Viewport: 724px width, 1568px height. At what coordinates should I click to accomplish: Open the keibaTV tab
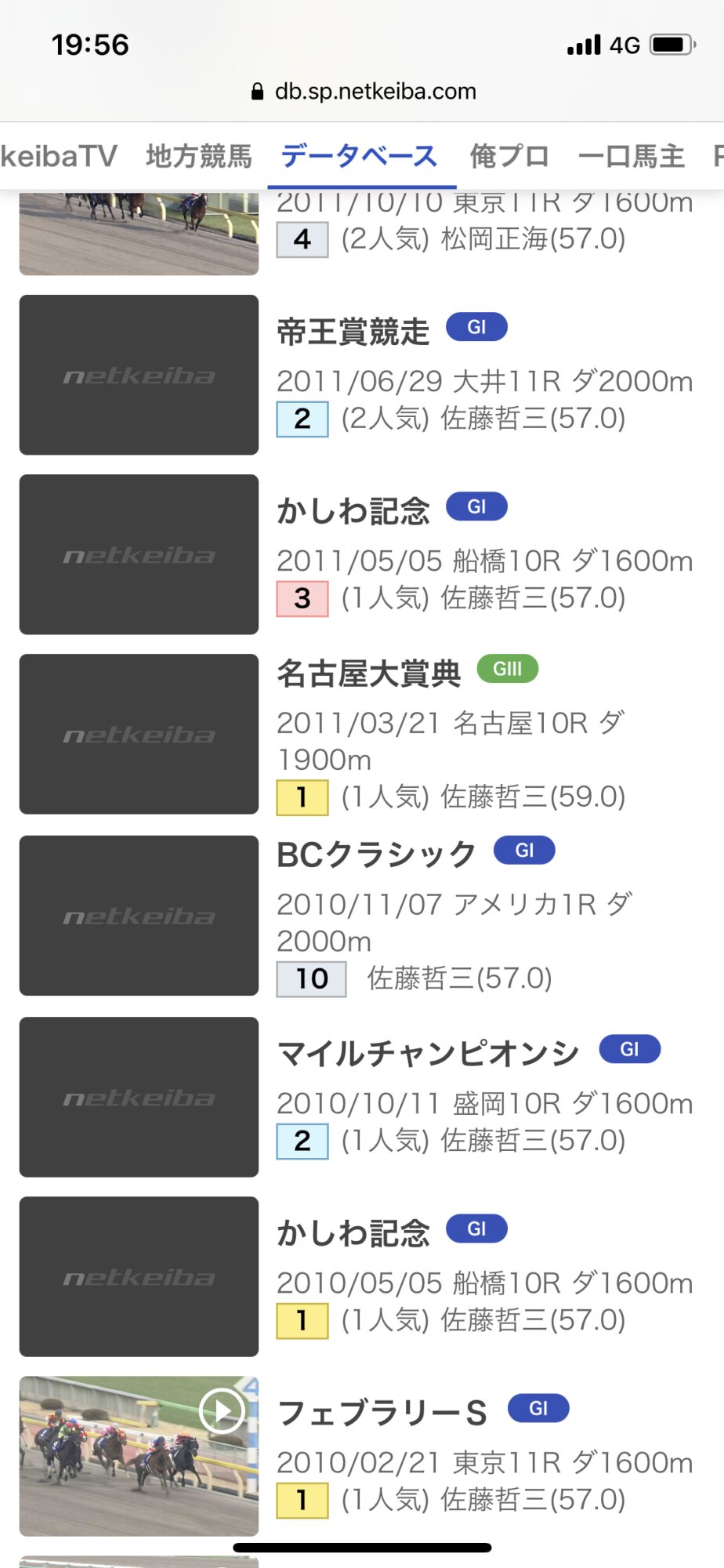[x=59, y=157]
